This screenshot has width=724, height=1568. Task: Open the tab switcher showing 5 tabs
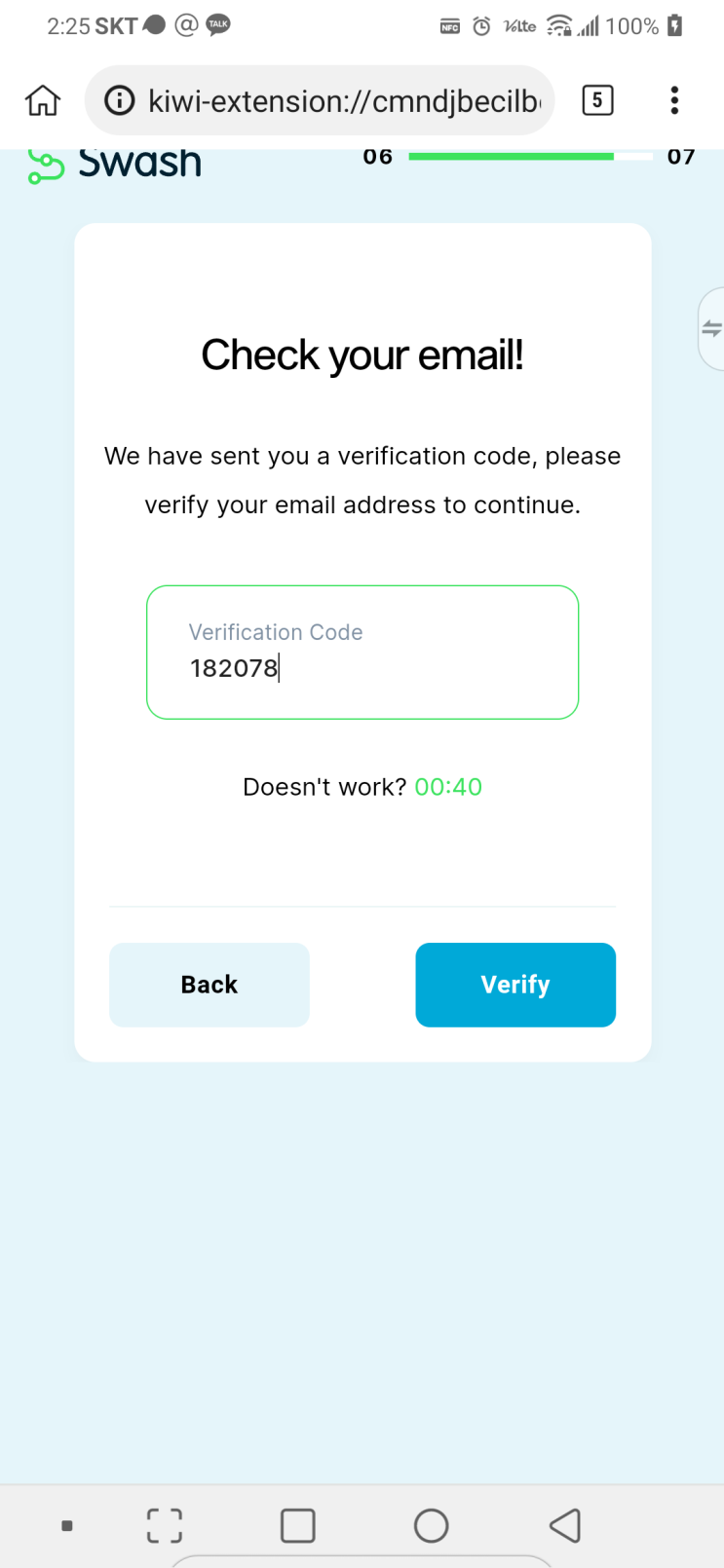[597, 100]
